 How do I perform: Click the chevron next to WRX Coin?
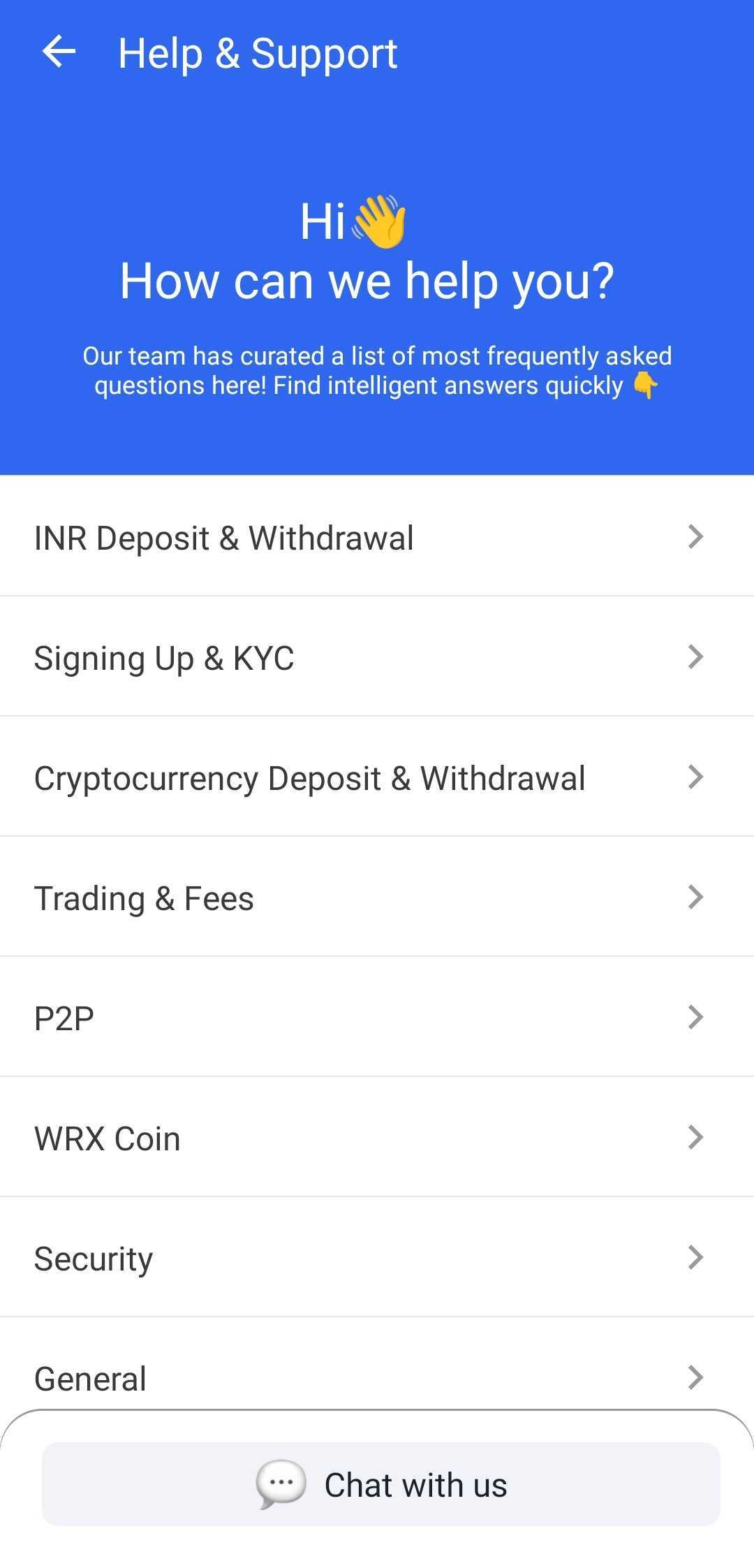click(696, 1137)
